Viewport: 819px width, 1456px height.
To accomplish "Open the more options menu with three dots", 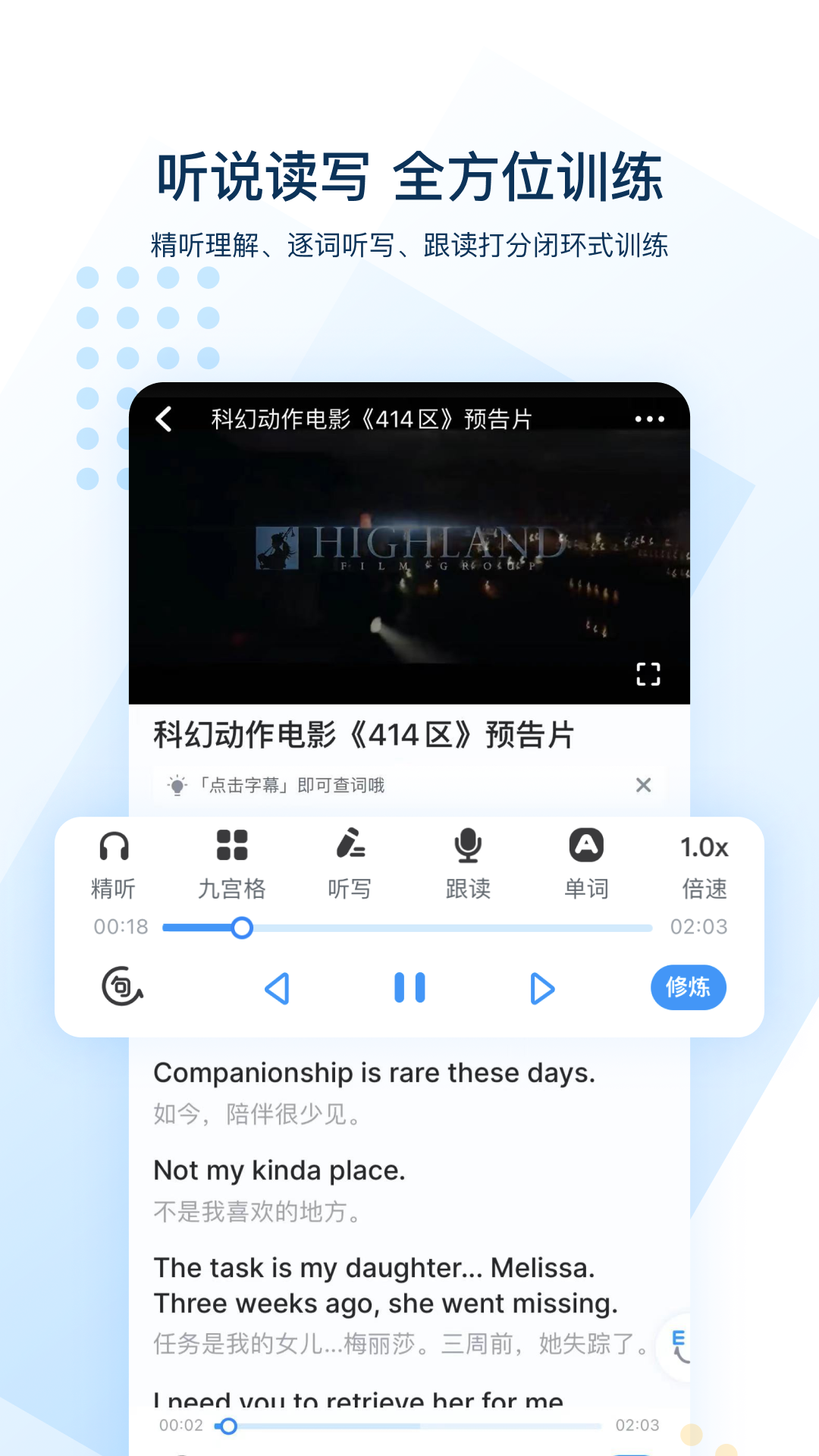I will pos(649,418).
